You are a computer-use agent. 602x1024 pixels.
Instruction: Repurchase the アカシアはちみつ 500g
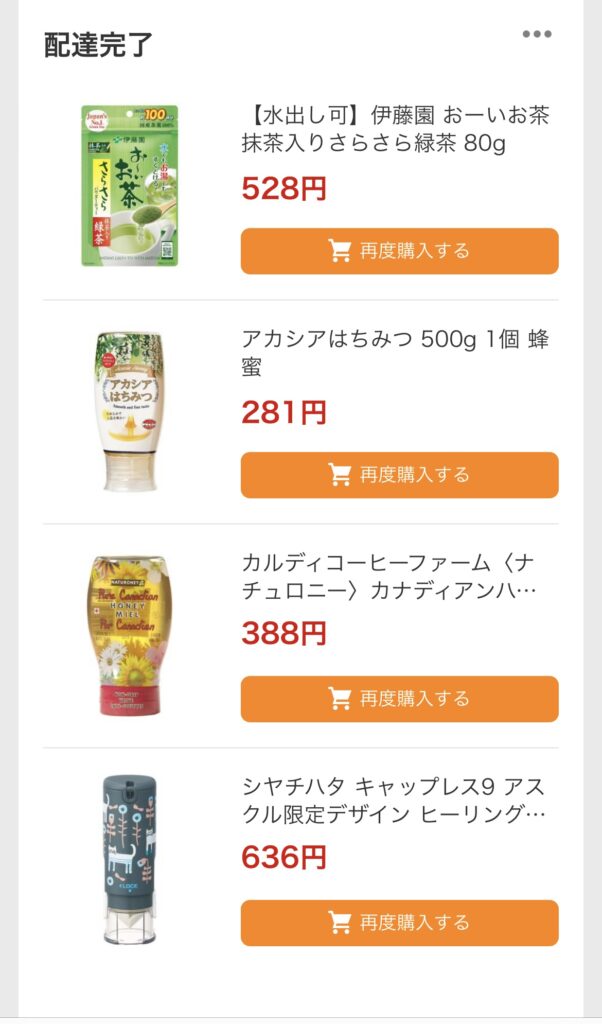pyautogui.click(x=399, y=475)
